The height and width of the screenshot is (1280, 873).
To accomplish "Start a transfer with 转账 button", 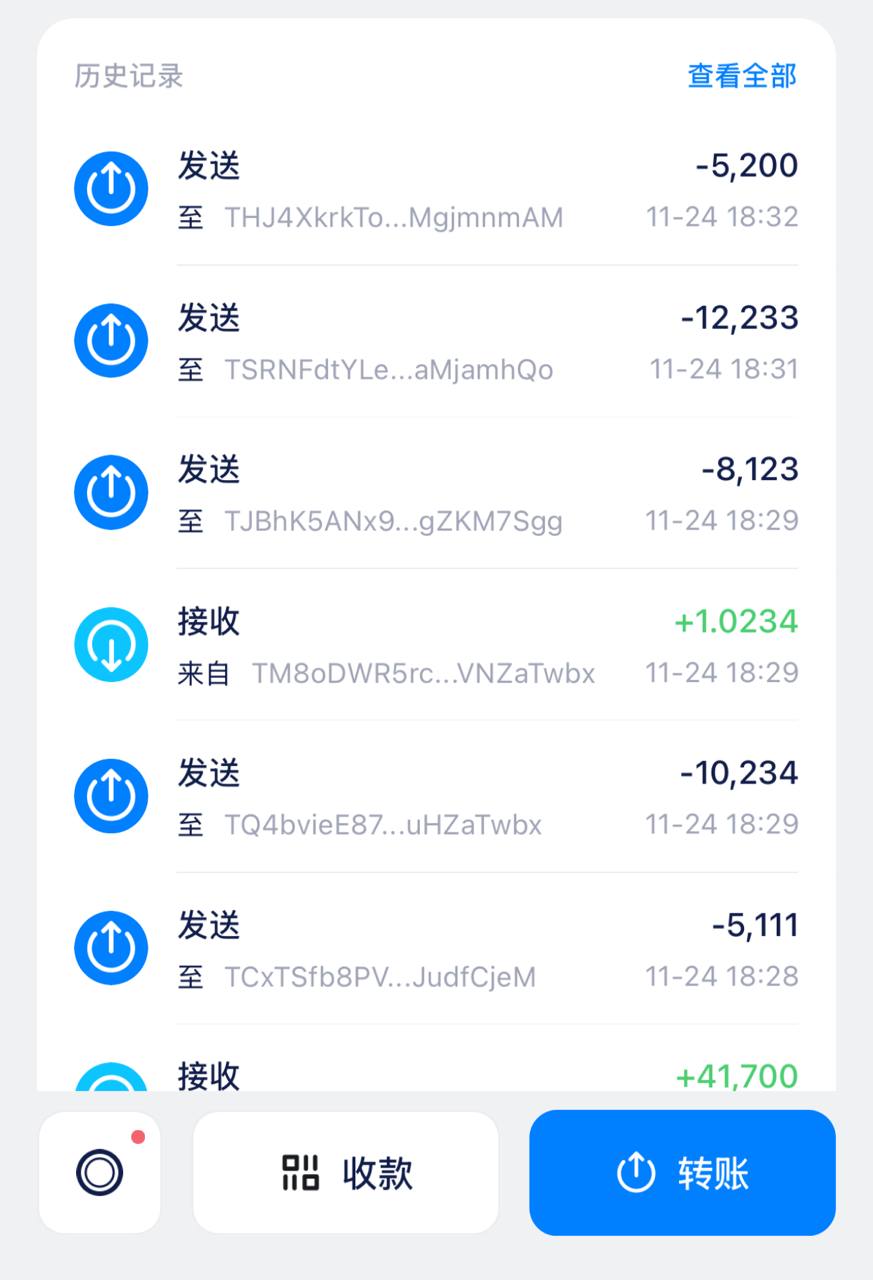I will [x=682, y=1172].
